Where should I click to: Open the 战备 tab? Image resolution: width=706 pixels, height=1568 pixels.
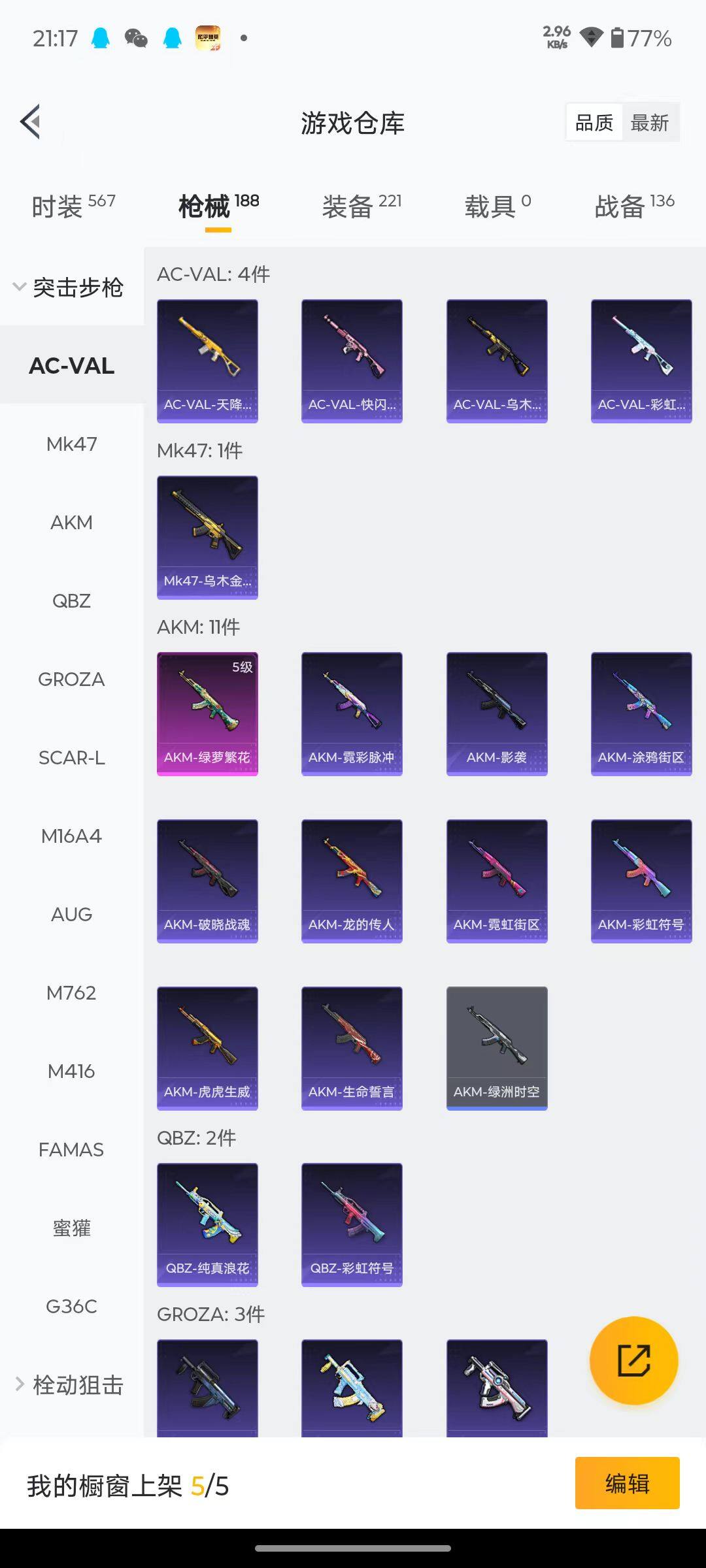[634, 206]
